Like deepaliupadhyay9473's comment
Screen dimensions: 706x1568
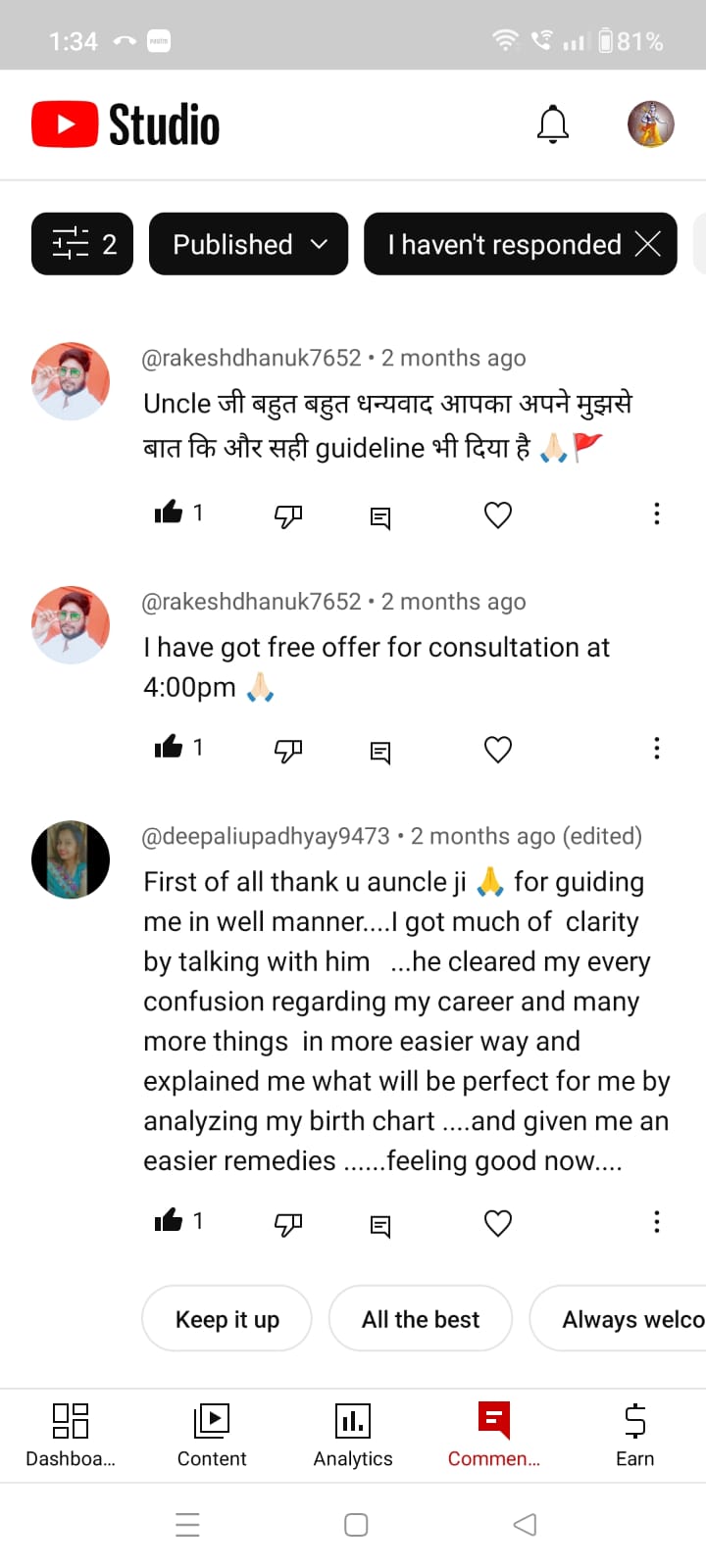click(x=169, y=1221)
